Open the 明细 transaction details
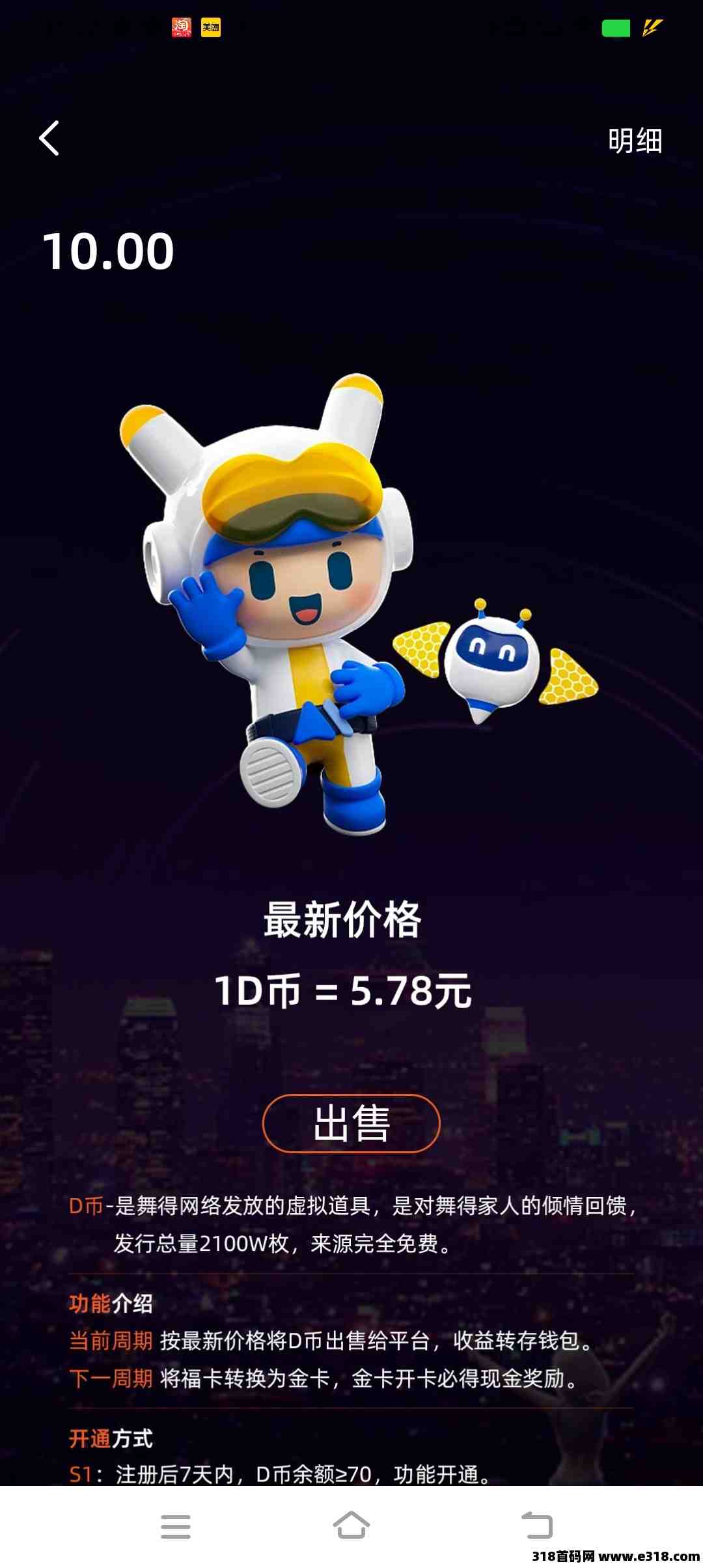Screen dimensions: 703x1568 635,141
